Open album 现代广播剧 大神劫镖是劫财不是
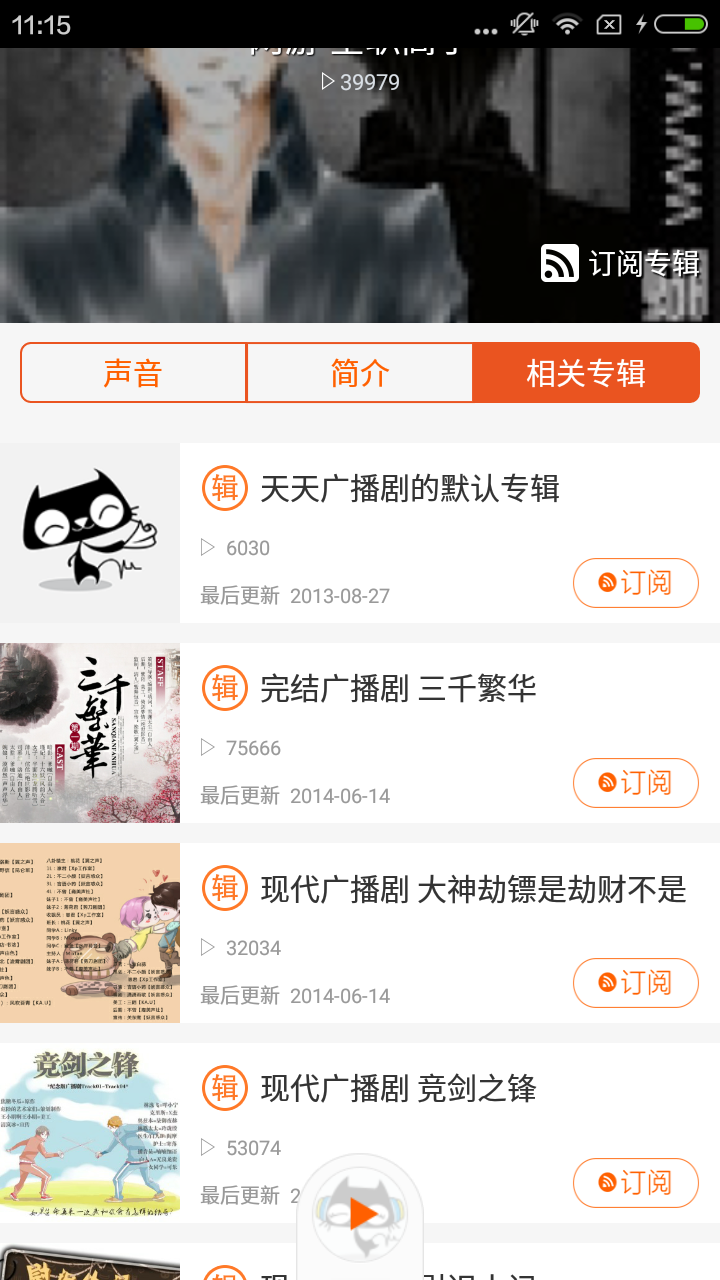720x1280 pixels. coord(473,889)
